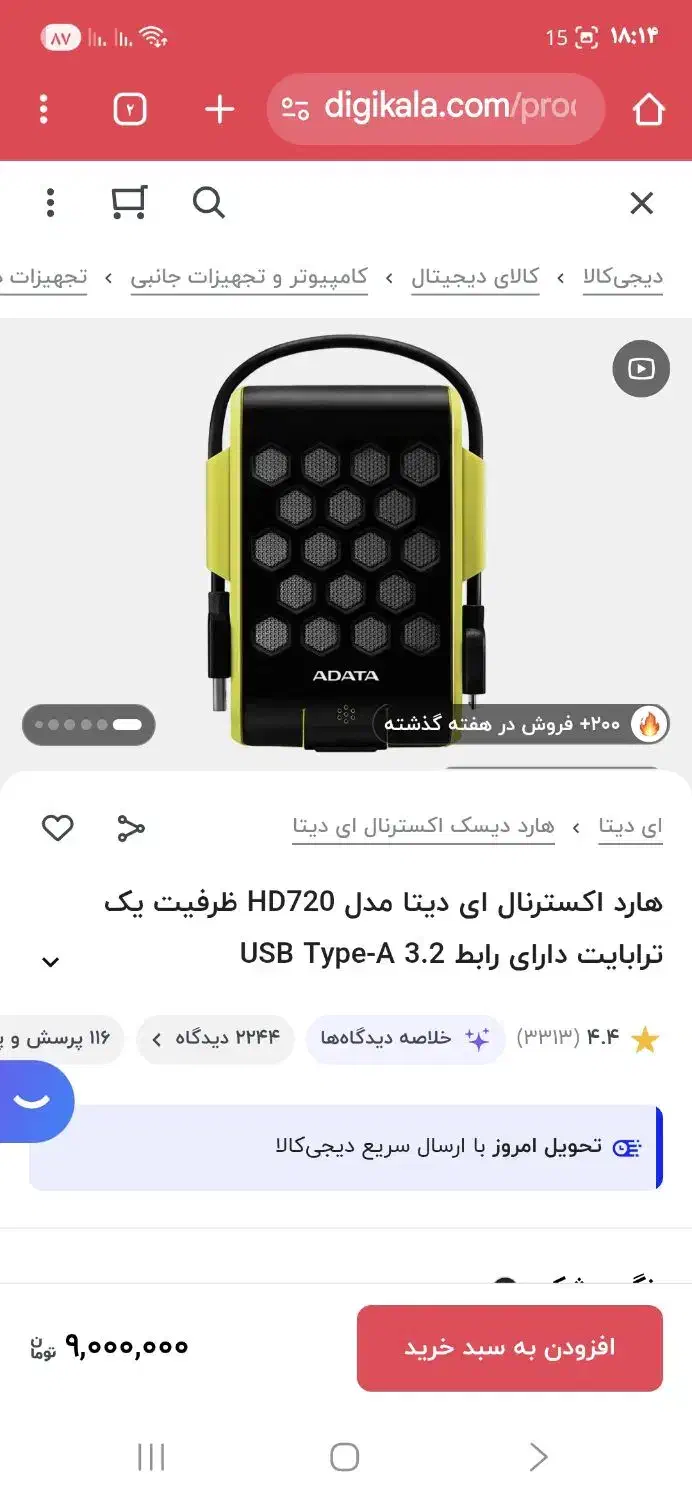Expand the full product title
The width and height of the screenshot is (692, 1500).
click(x=50, y=962)
